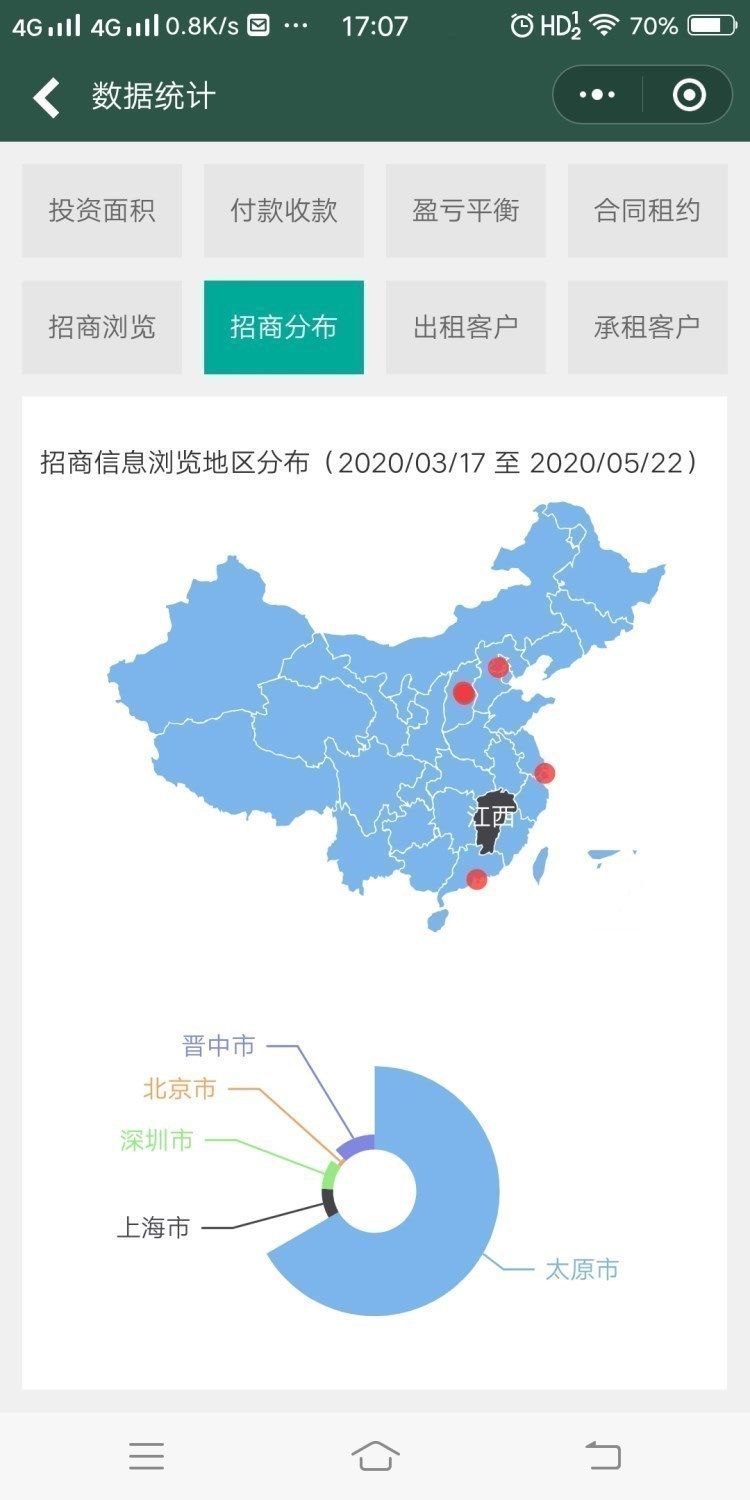
Task: Open the mini program more options menu
Action: [597, 95]
